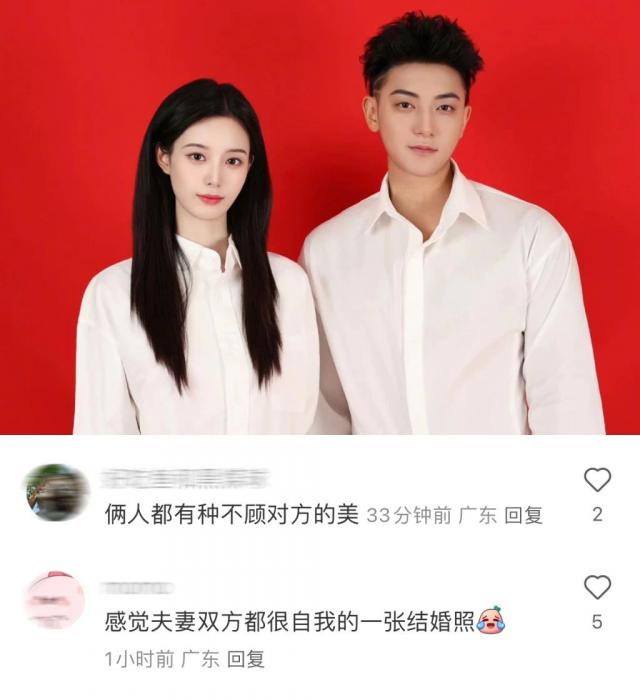Open avatar of the first commenter
The image size is (640, 700).
pyautogui.click(x=56, y=492)
